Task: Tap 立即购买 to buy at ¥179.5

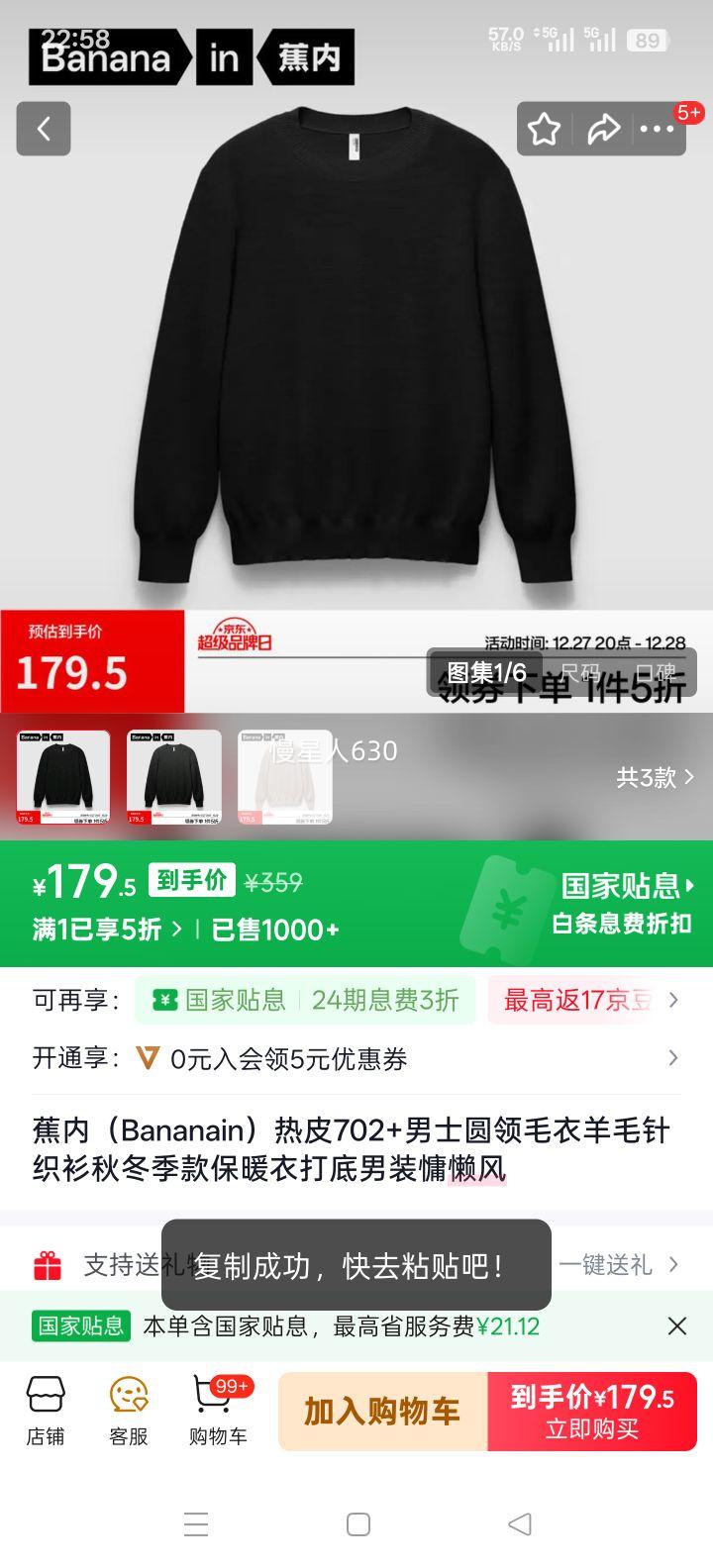Action: [x=592, y=1410]
